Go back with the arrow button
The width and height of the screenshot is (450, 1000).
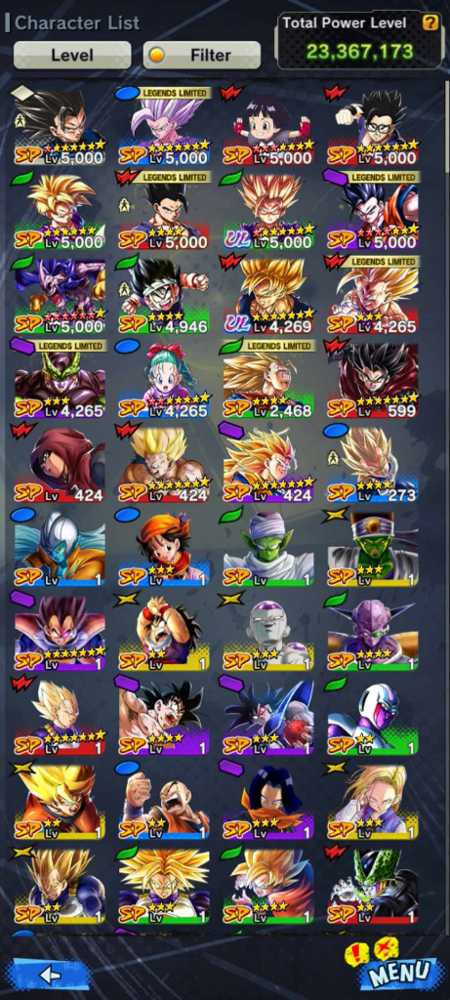tap(50, 974)
